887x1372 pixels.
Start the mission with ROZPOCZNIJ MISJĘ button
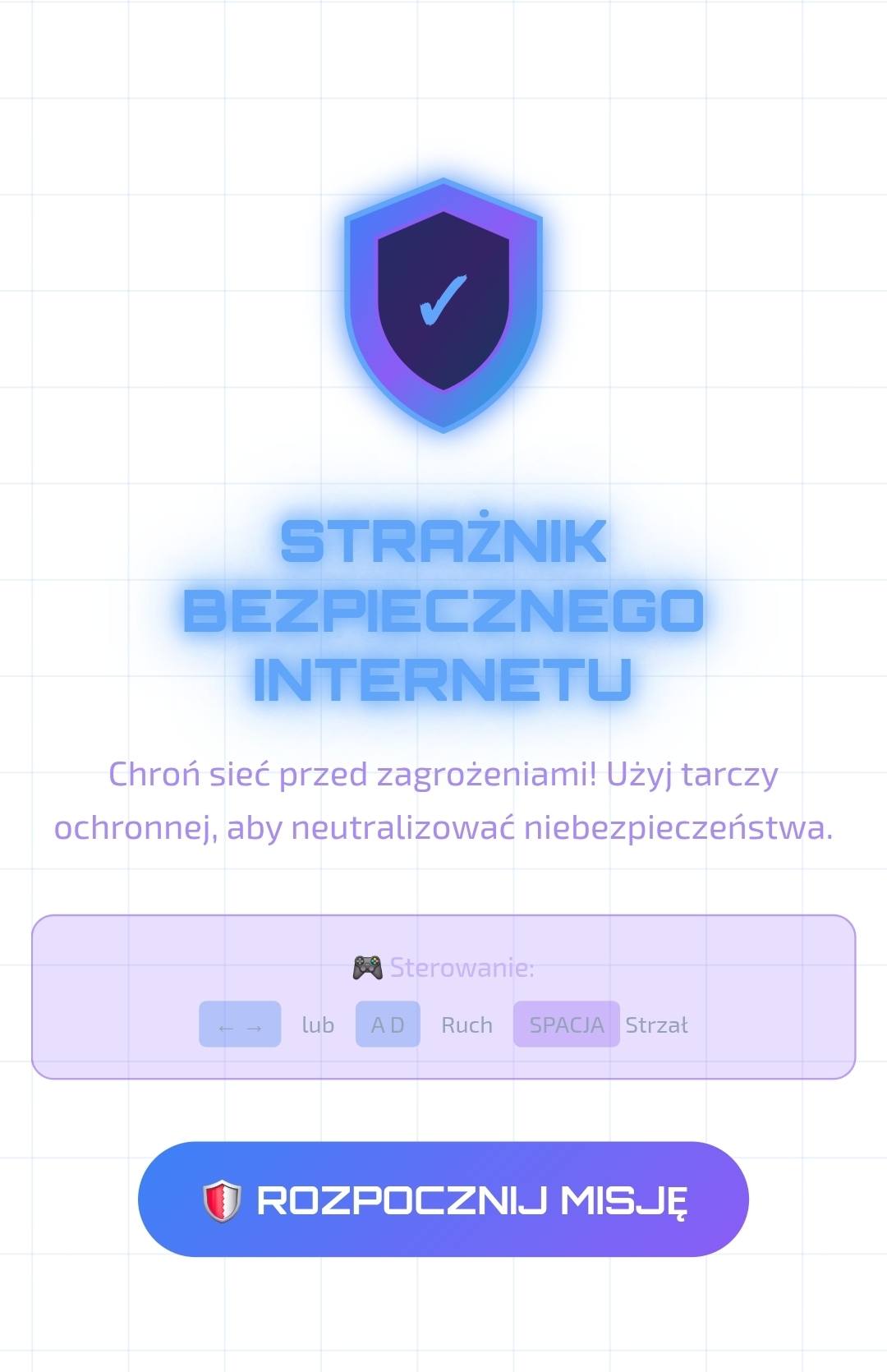443,1199
